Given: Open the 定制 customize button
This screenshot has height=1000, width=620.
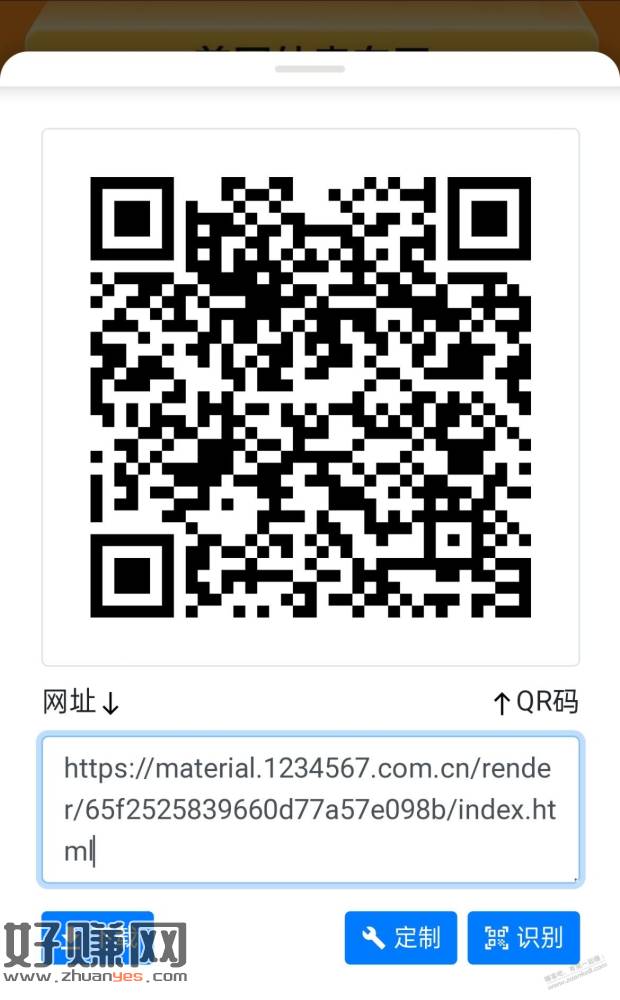Looking at the screenshot, I should [x=401, y=938].
